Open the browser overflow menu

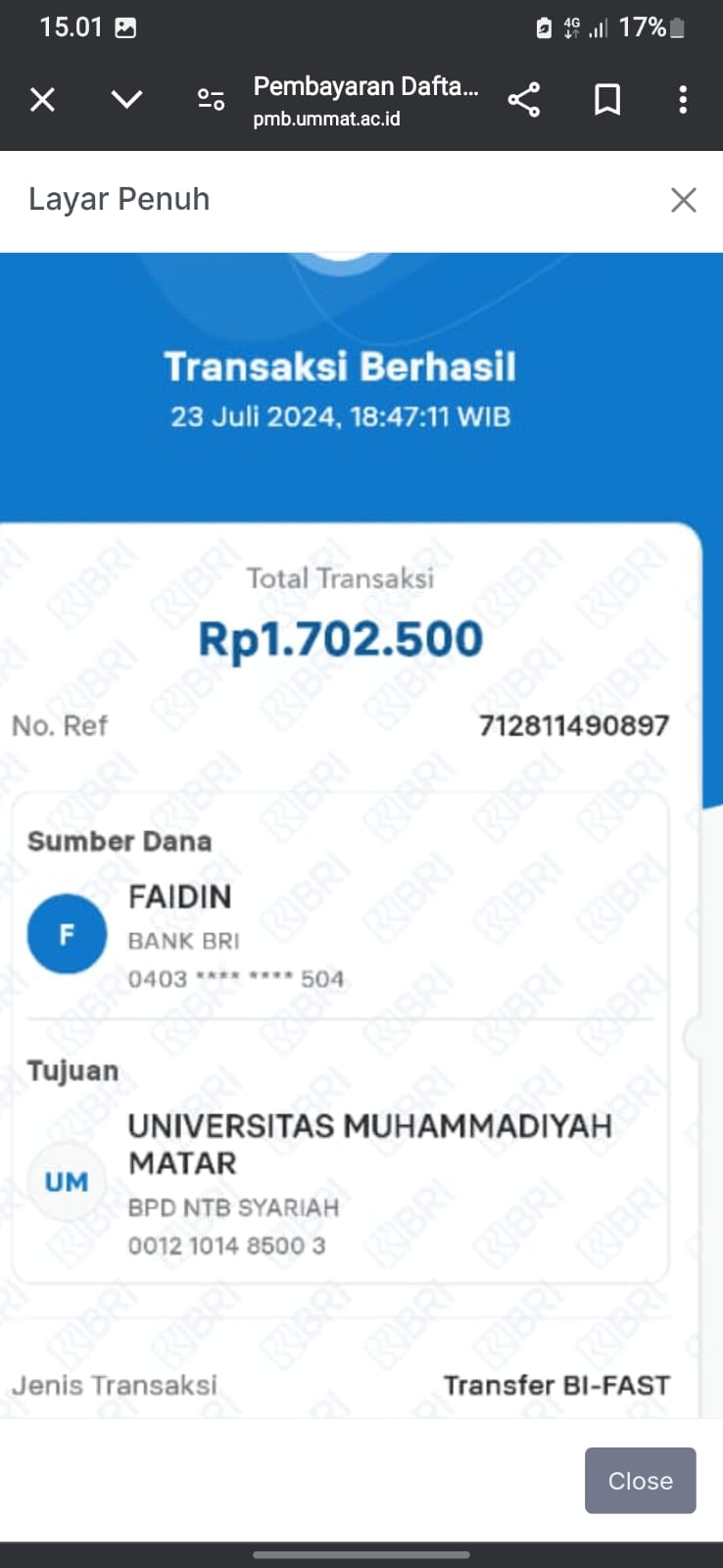(683, 99)
